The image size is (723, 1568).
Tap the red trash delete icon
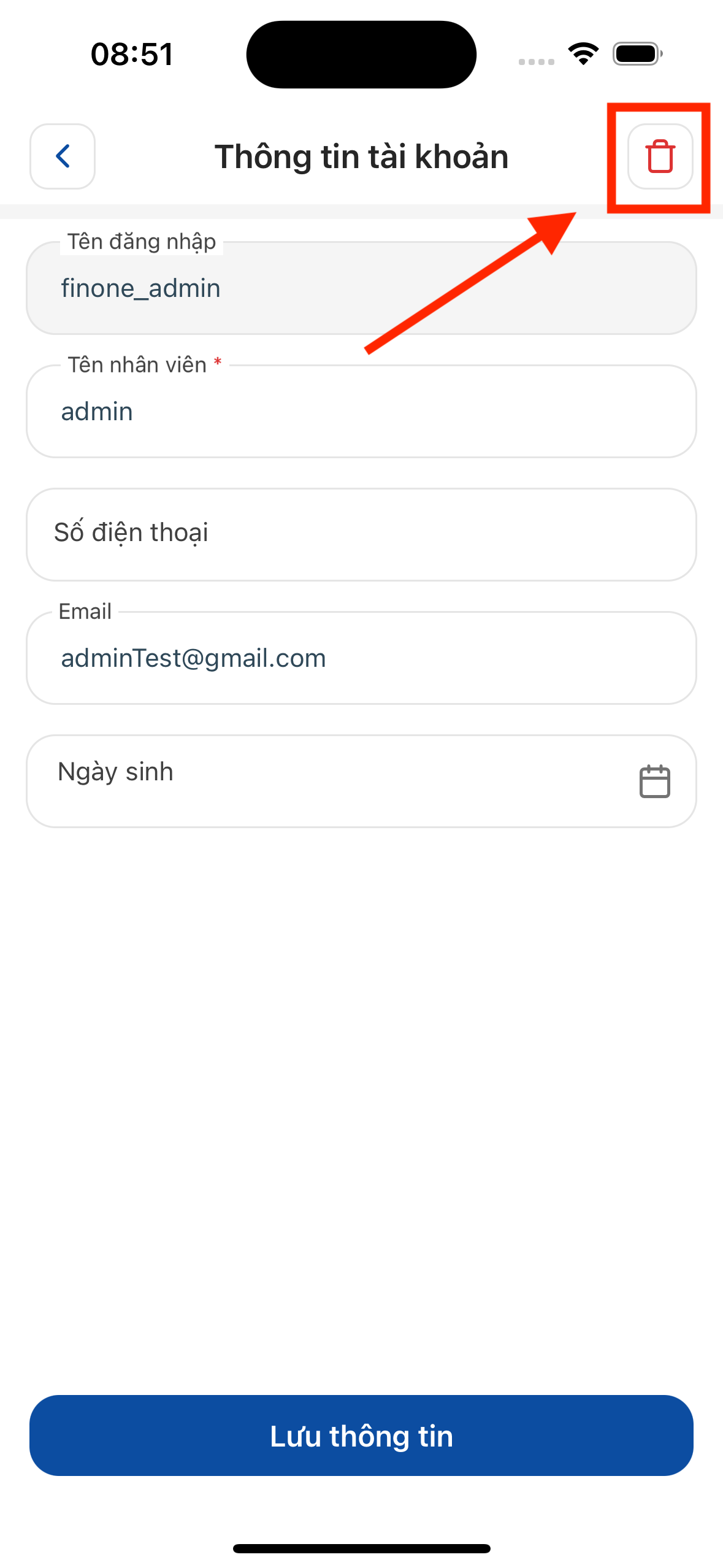pyautogui.click(x=660, y=156)
